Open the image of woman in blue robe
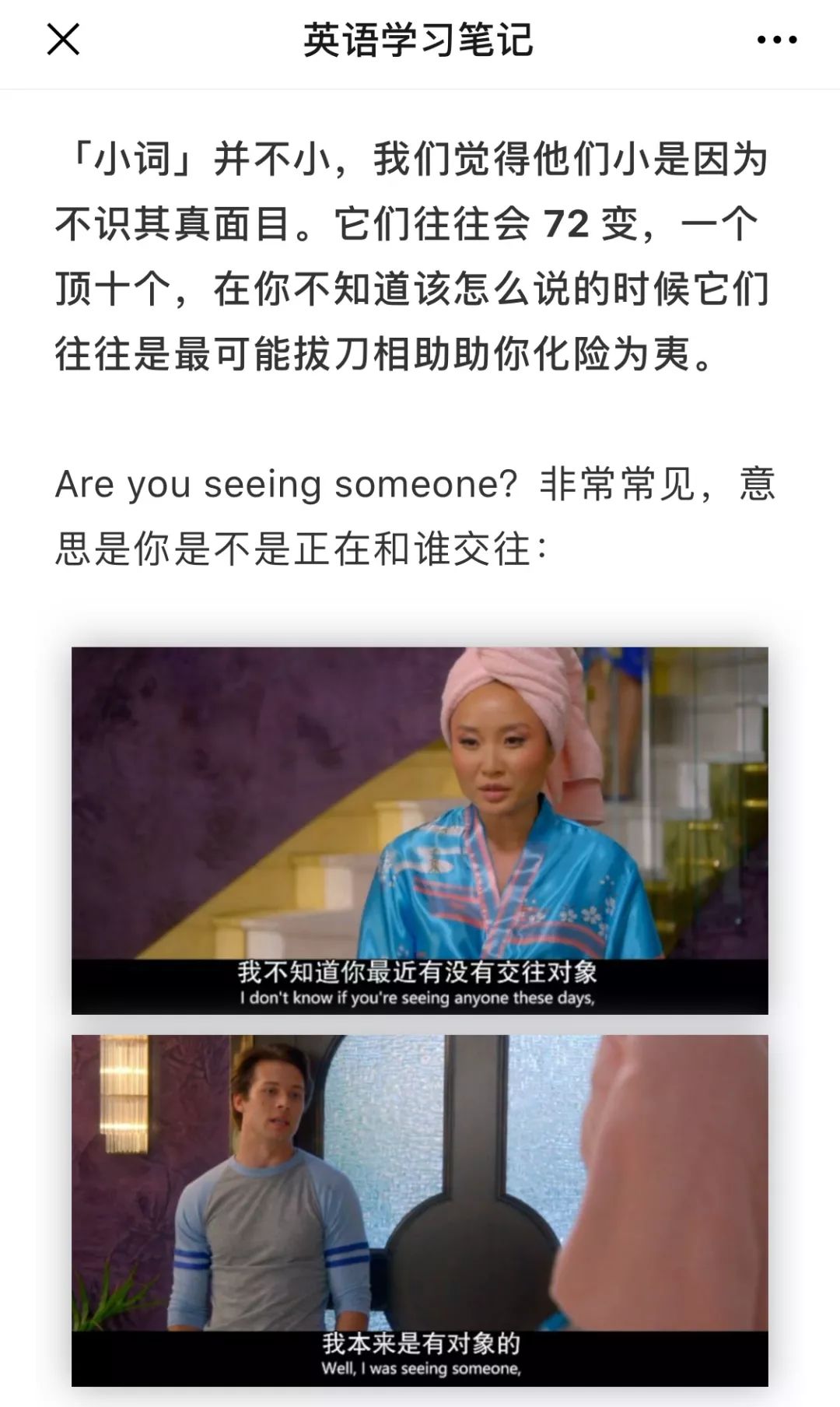This screenshot has height=1407, width=840. tap(419, 830)
